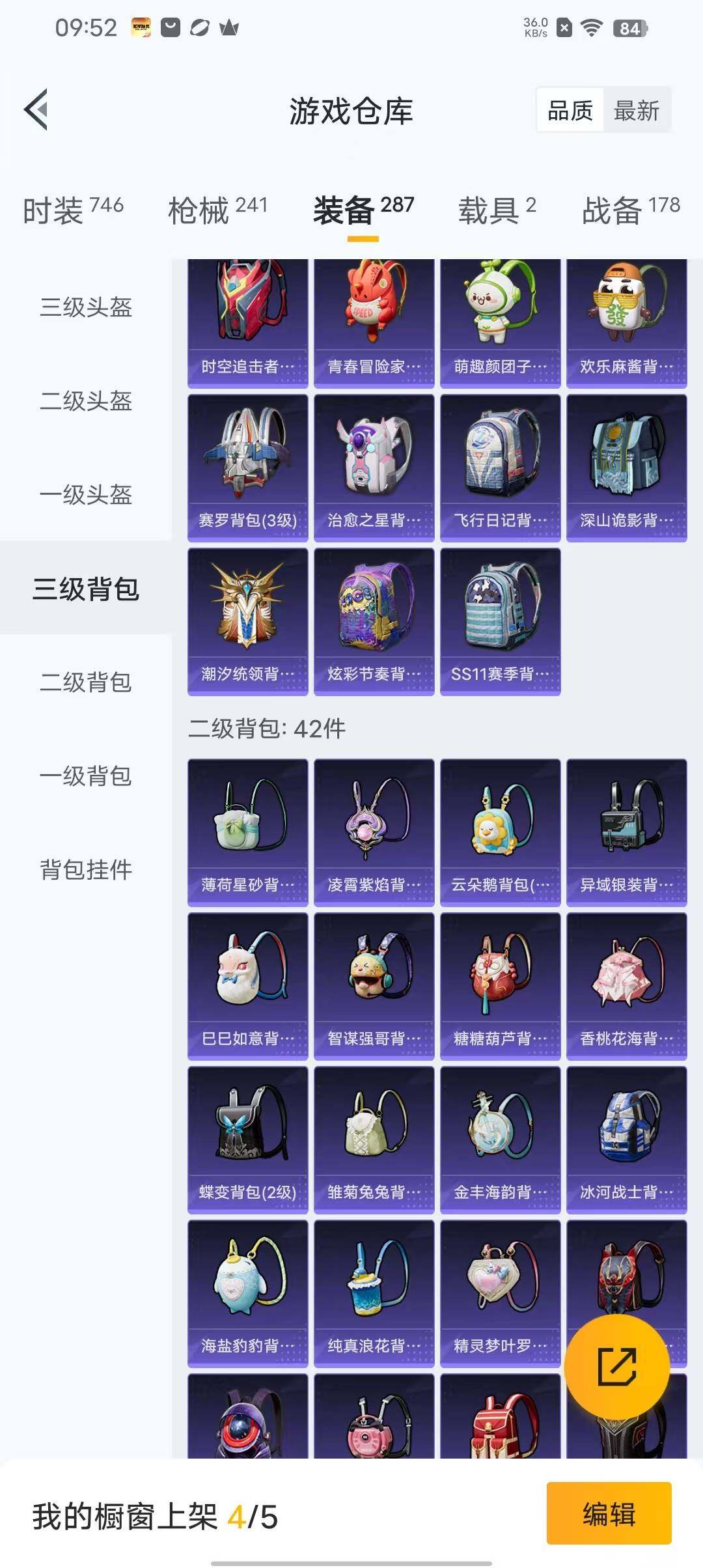View the SS11赛季 backpack item
703x1568 pixels.
pos(500,621)
